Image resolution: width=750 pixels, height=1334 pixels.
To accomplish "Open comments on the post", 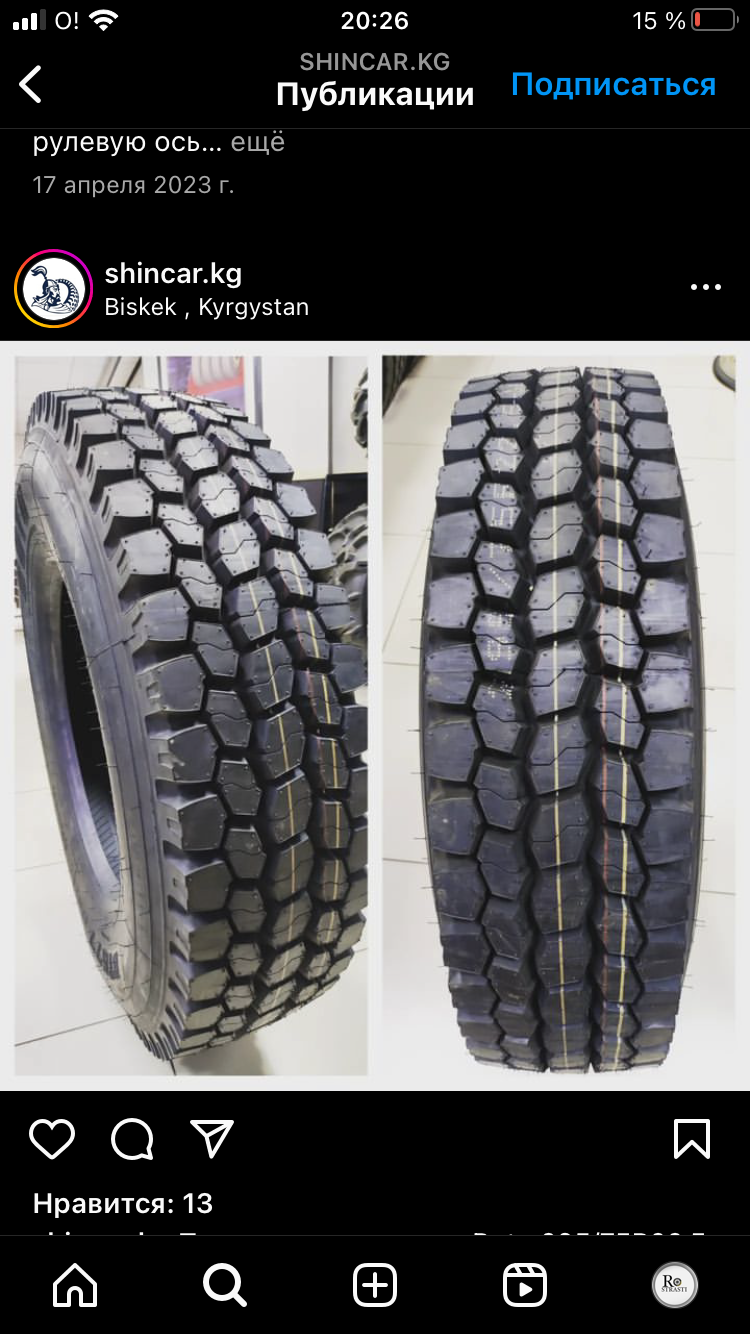I will click(132, 1139).
